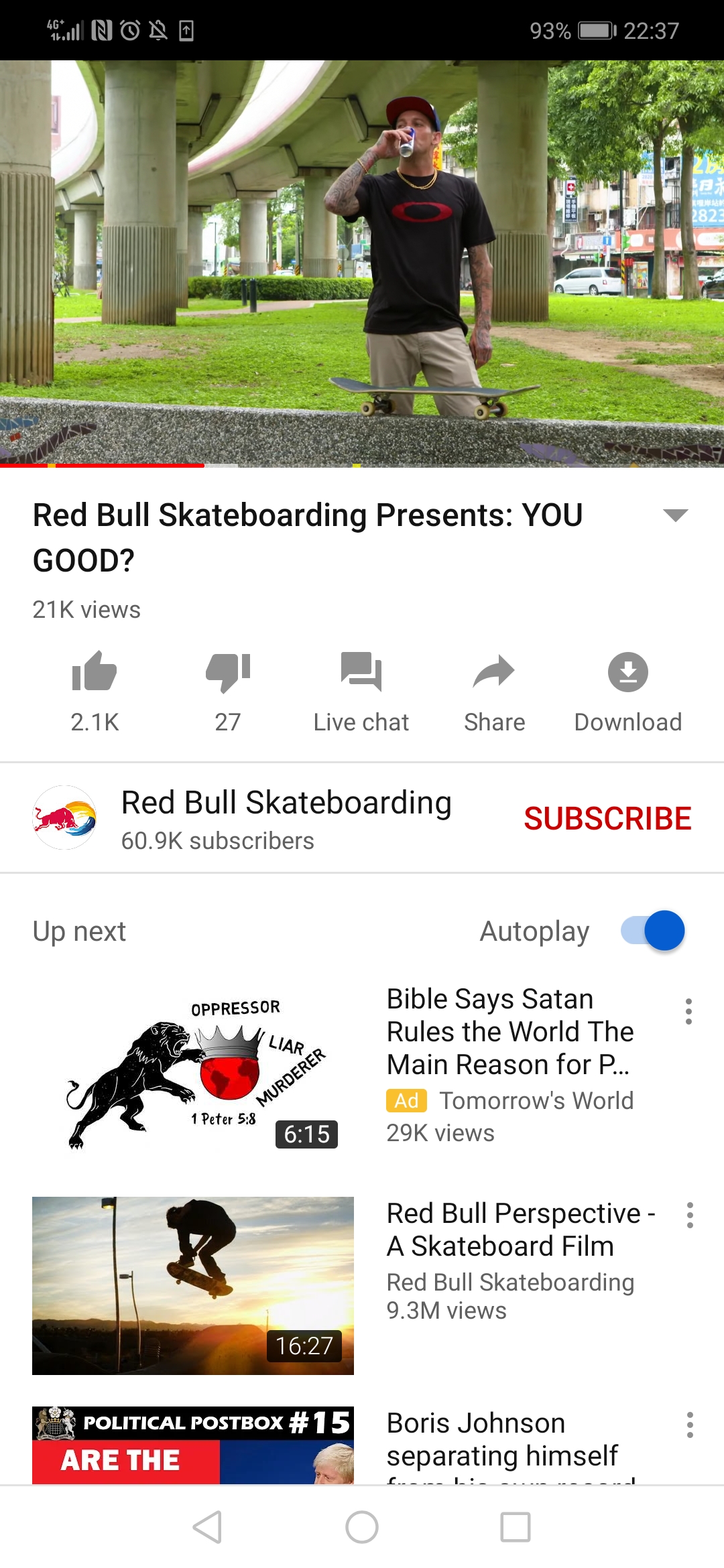Open options for Red Bull Perspective video

(690, 1216)
